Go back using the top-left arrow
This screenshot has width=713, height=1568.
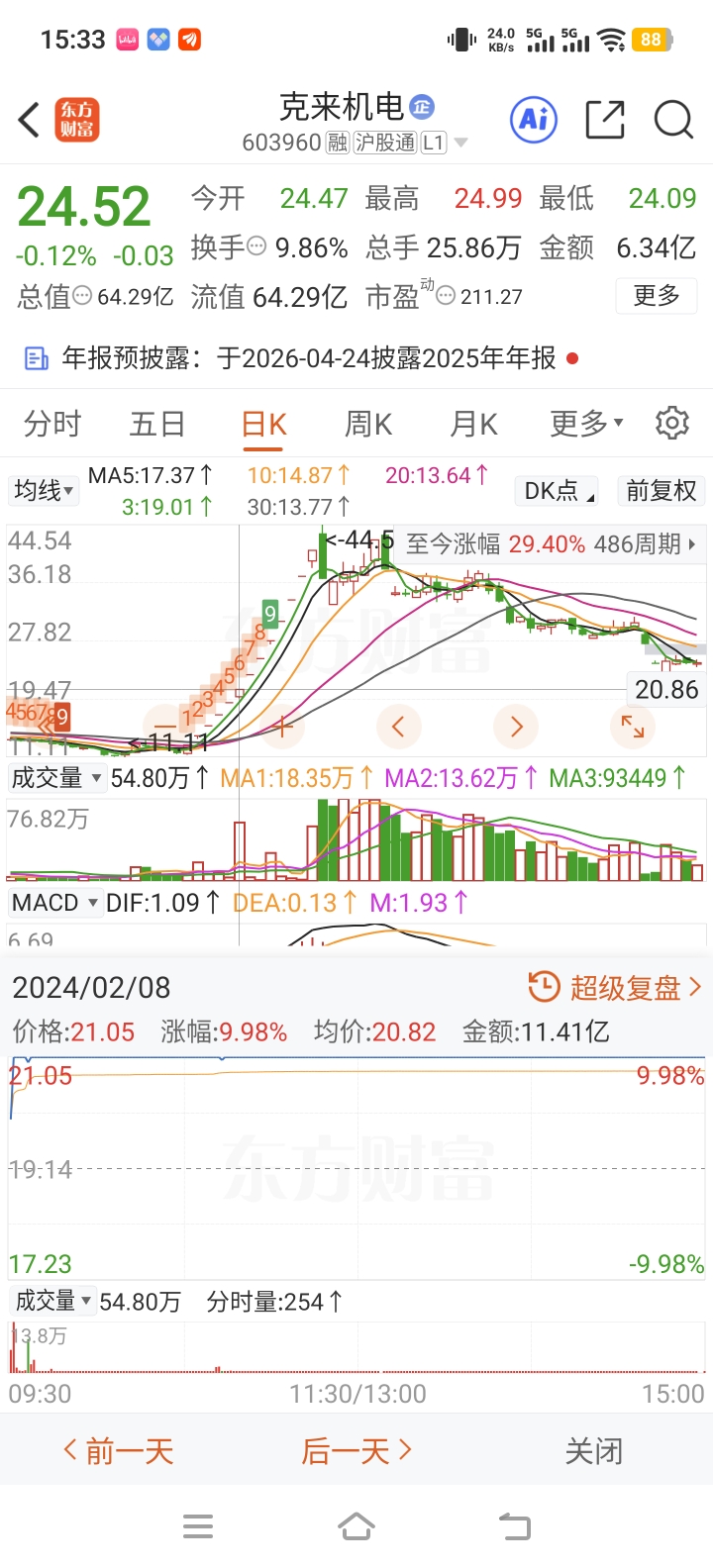(x=30, y=121)
